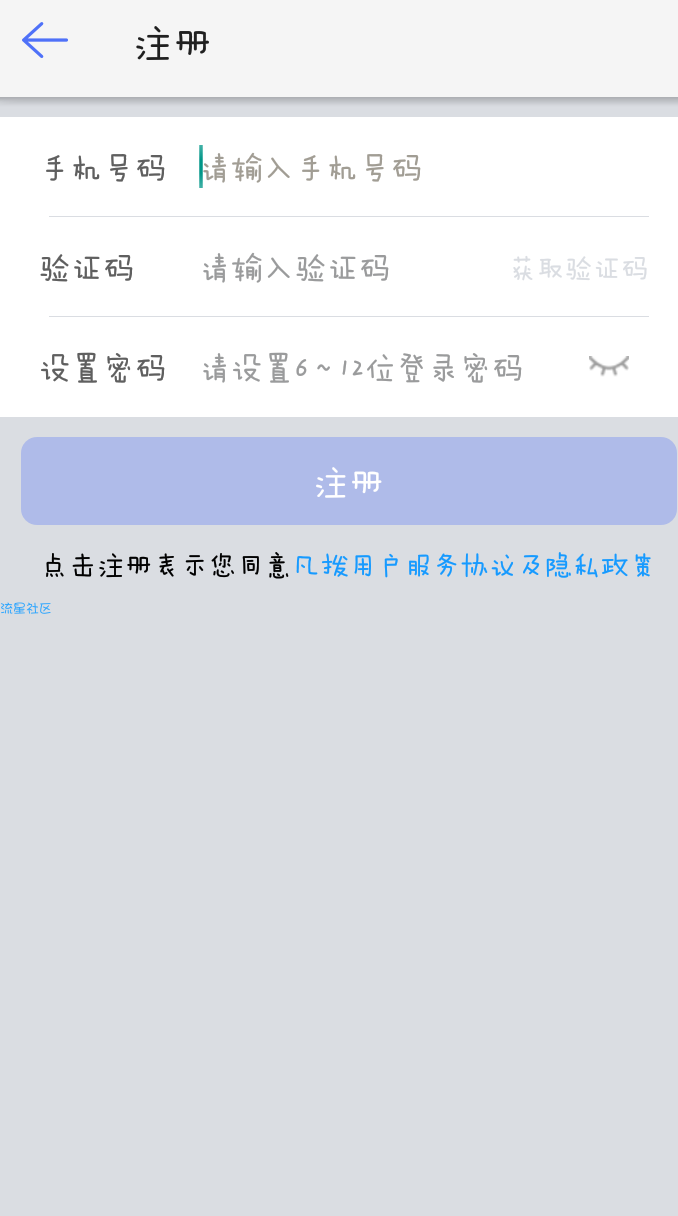The height and width of the screenshot is (1216, 678).
Task: Request a code via 获取验证码
Action: [580, 269]
